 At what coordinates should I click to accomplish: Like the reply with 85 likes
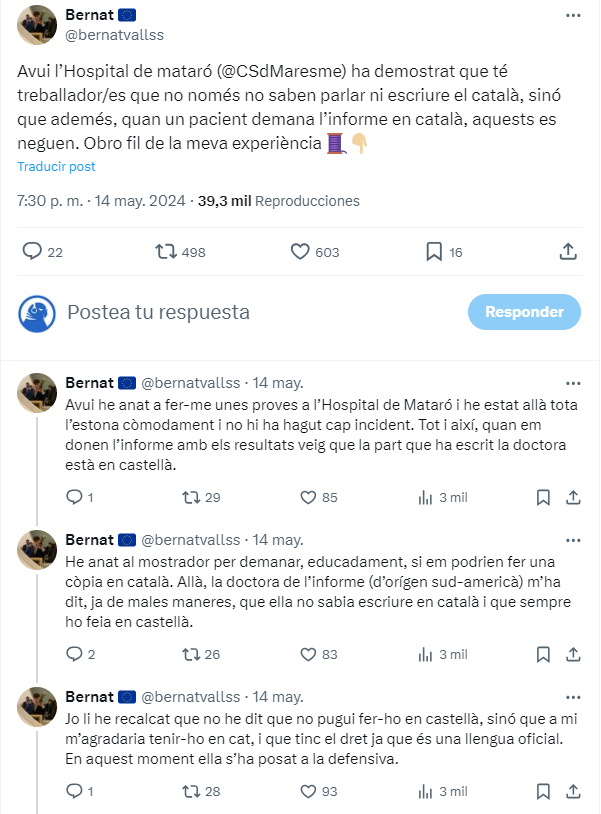point(308,497)
